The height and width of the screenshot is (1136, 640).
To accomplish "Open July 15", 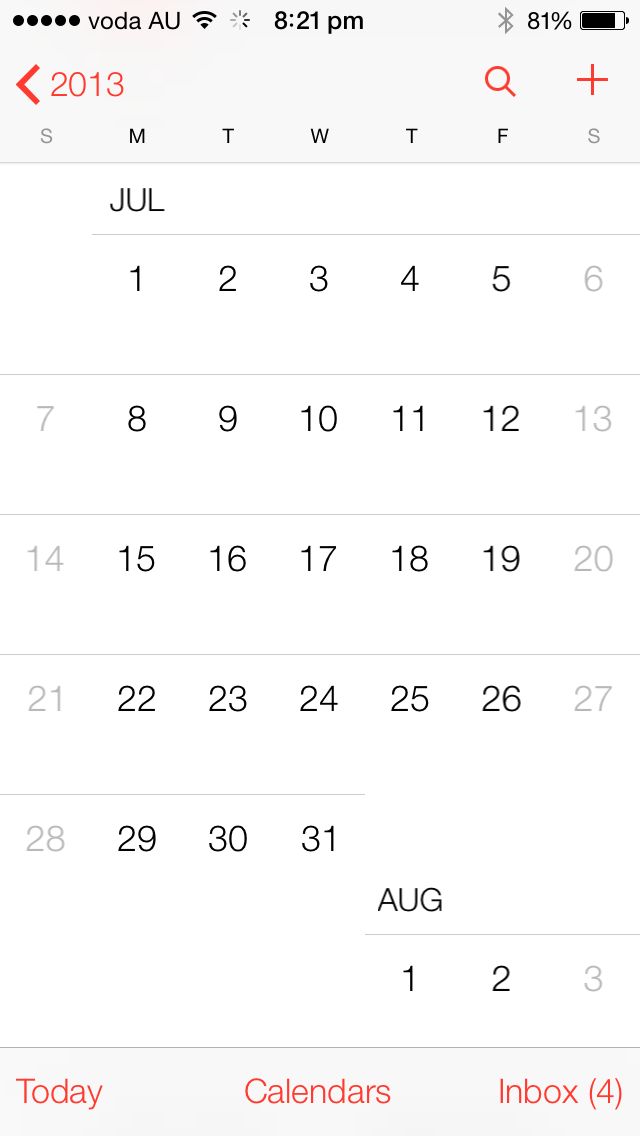I will point(137,559).
